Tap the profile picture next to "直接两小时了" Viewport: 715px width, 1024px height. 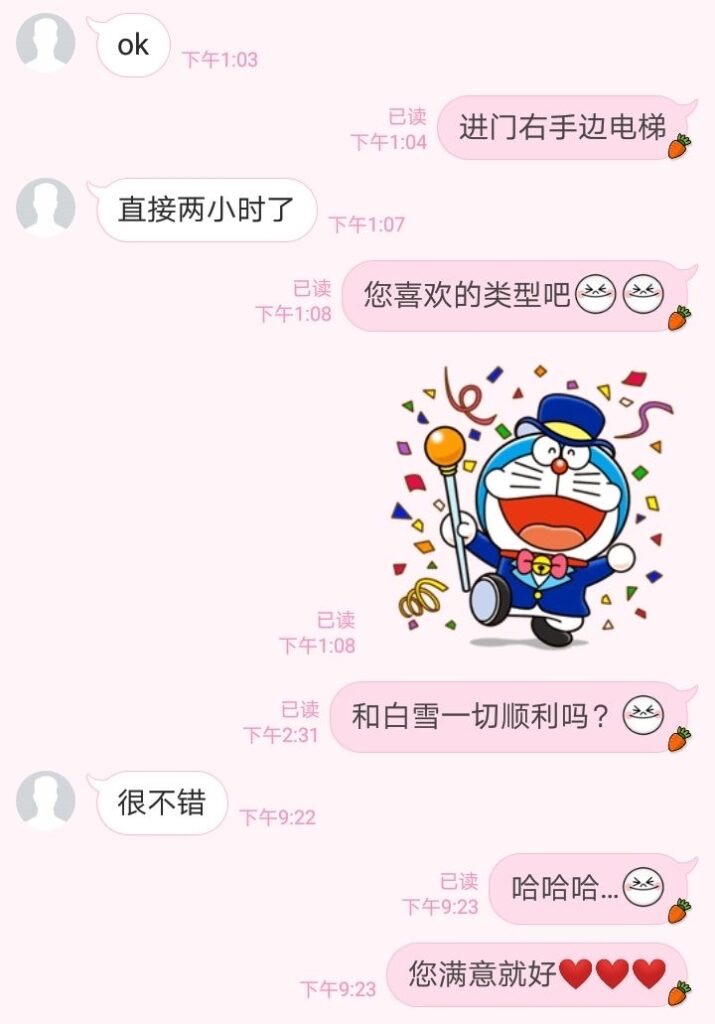pyautogui.click(x=46, y=207)
